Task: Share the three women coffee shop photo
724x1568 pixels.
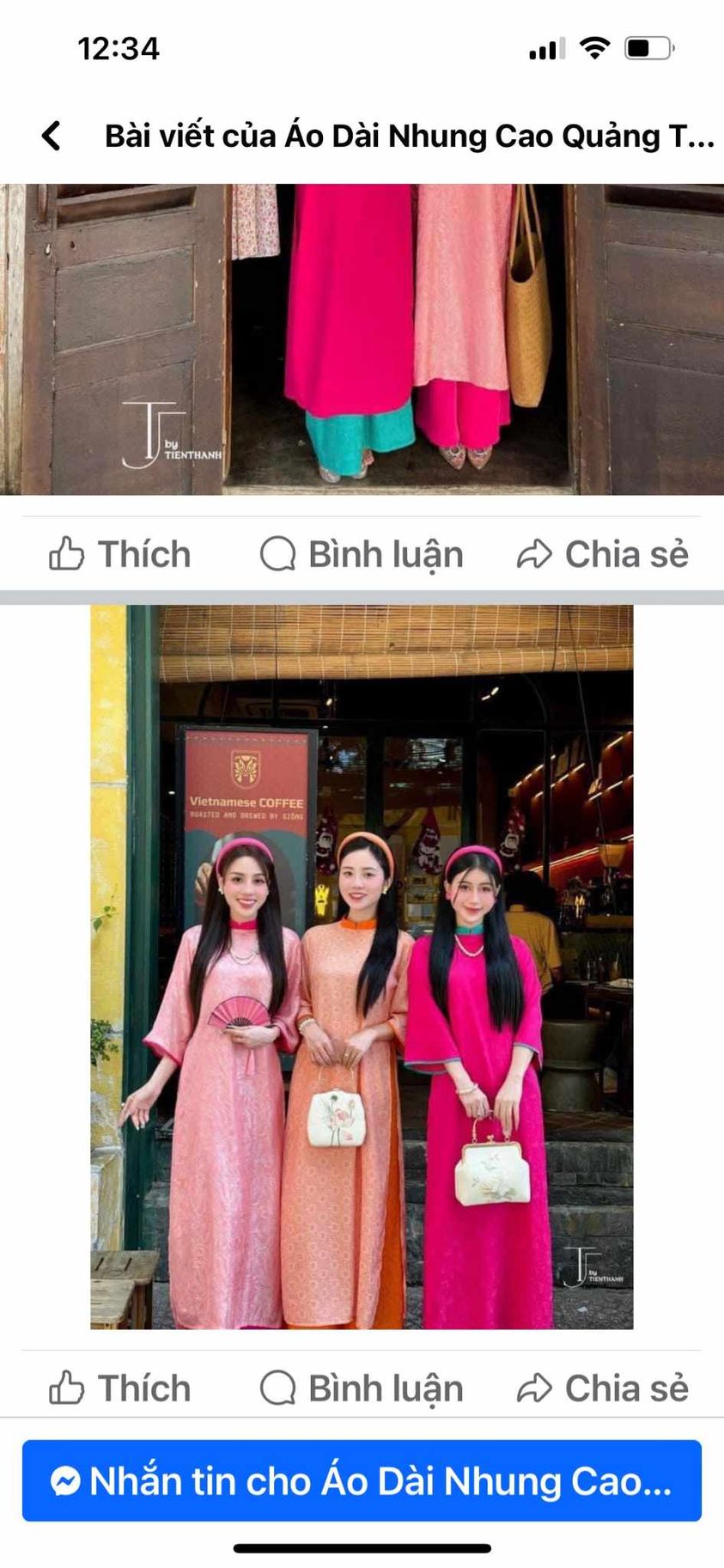Action: (603, 1388)
